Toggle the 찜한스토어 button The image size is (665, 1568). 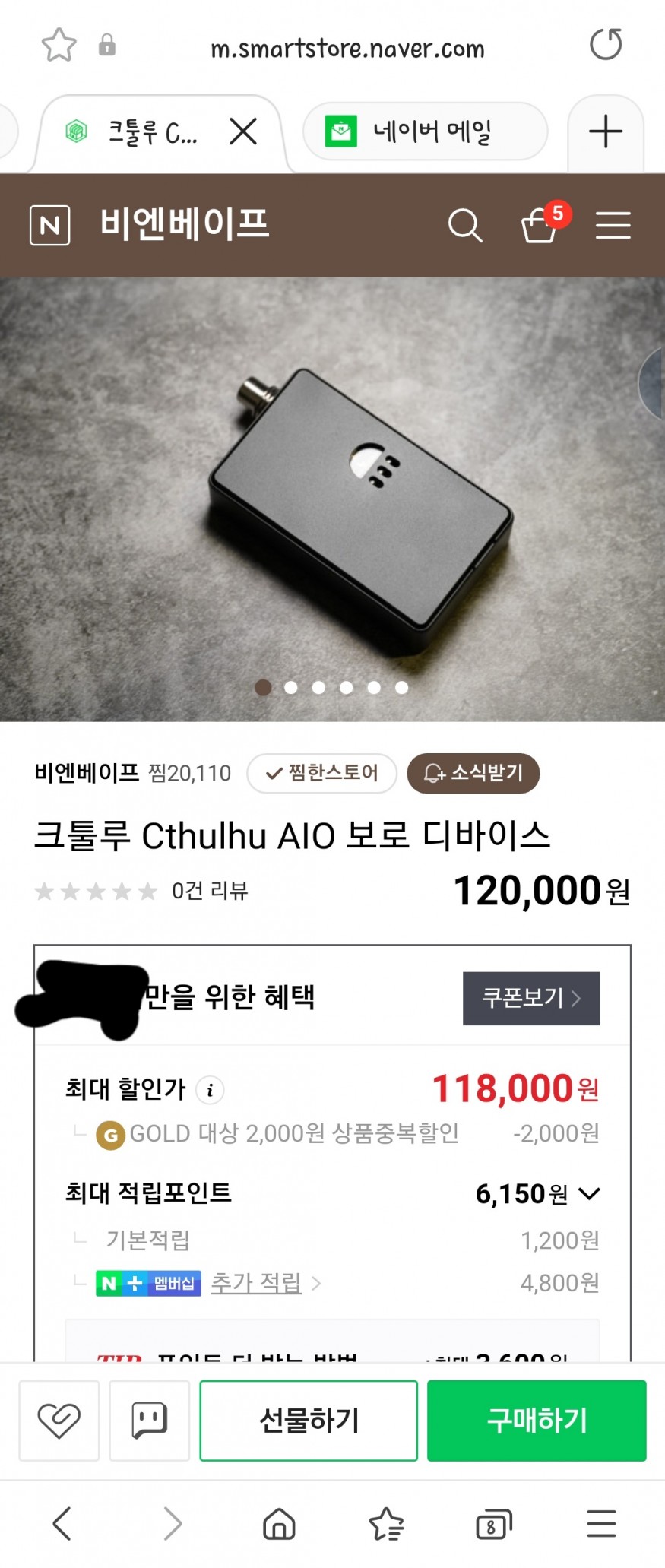322,773
